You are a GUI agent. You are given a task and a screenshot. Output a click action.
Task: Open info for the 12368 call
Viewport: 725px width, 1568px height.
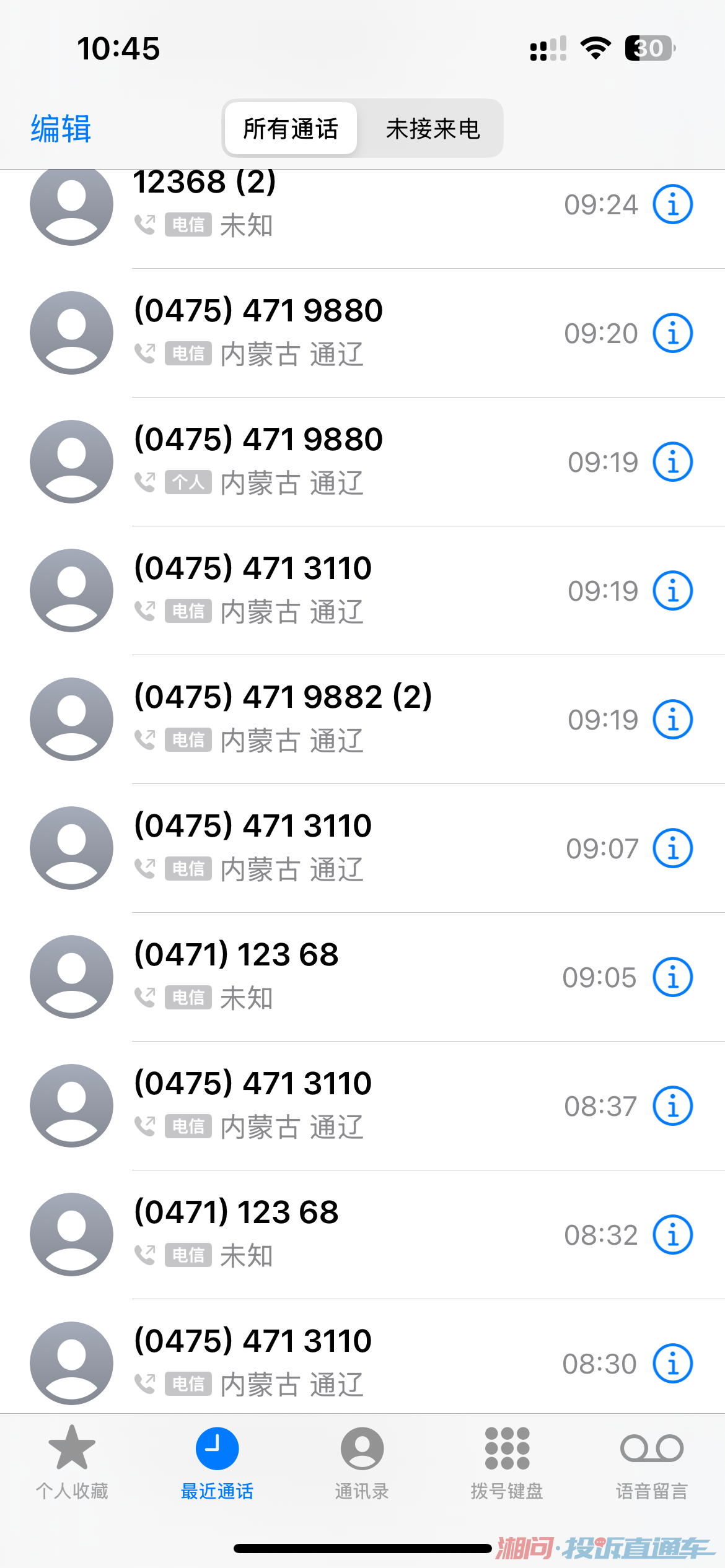click(672, 204)
